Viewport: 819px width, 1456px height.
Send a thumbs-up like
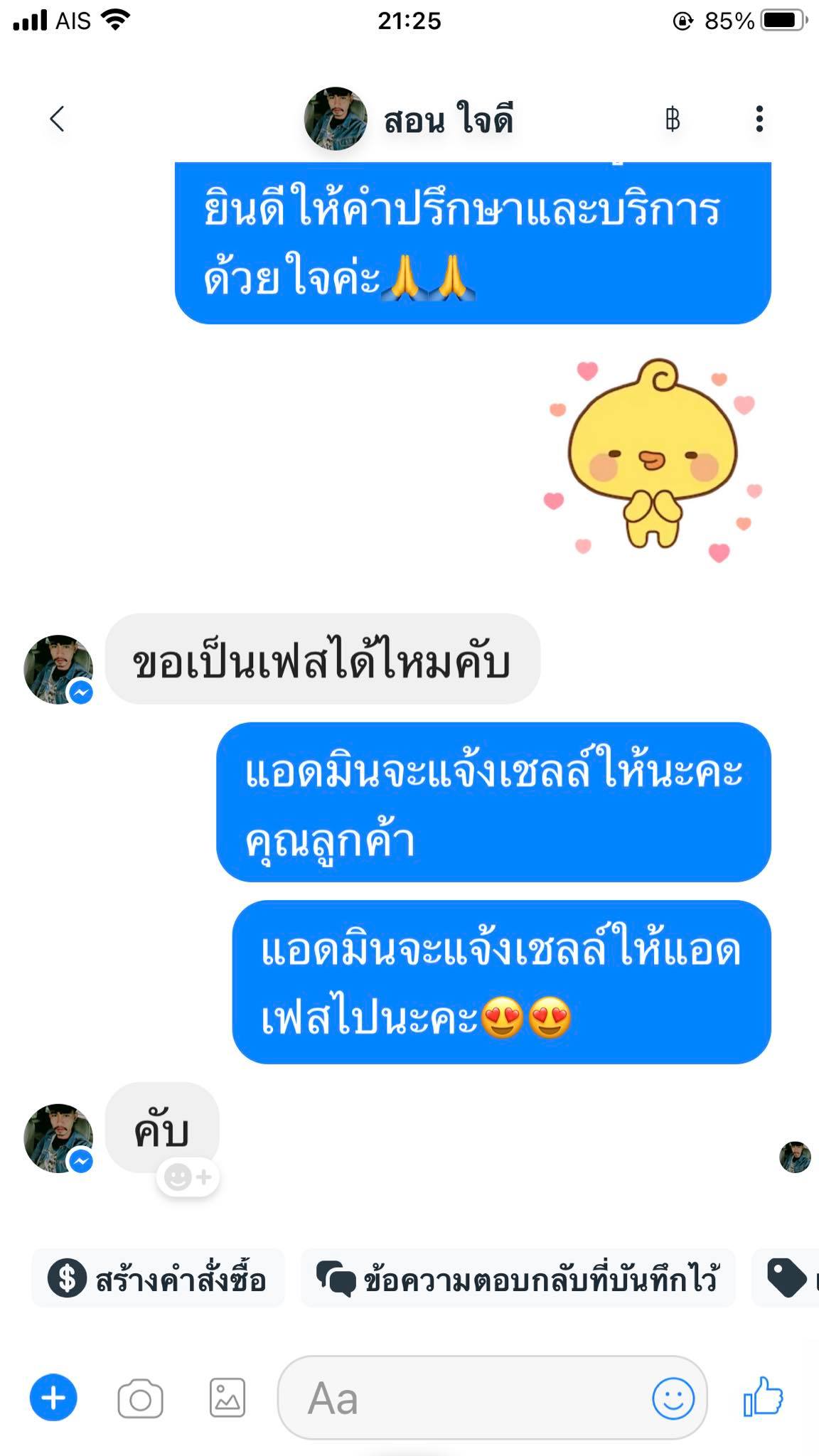[763, 1397]
